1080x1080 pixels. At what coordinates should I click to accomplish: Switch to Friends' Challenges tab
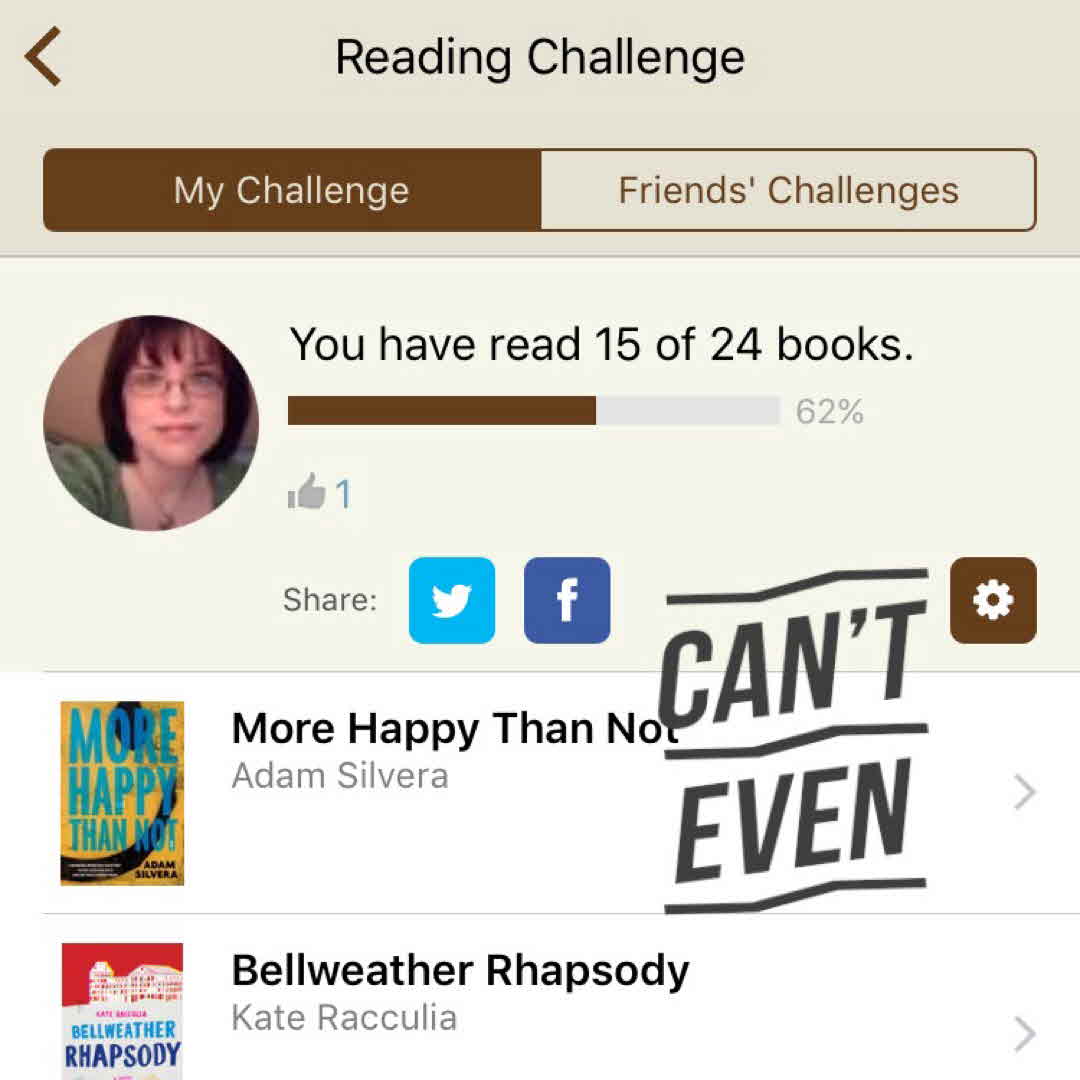788,190
